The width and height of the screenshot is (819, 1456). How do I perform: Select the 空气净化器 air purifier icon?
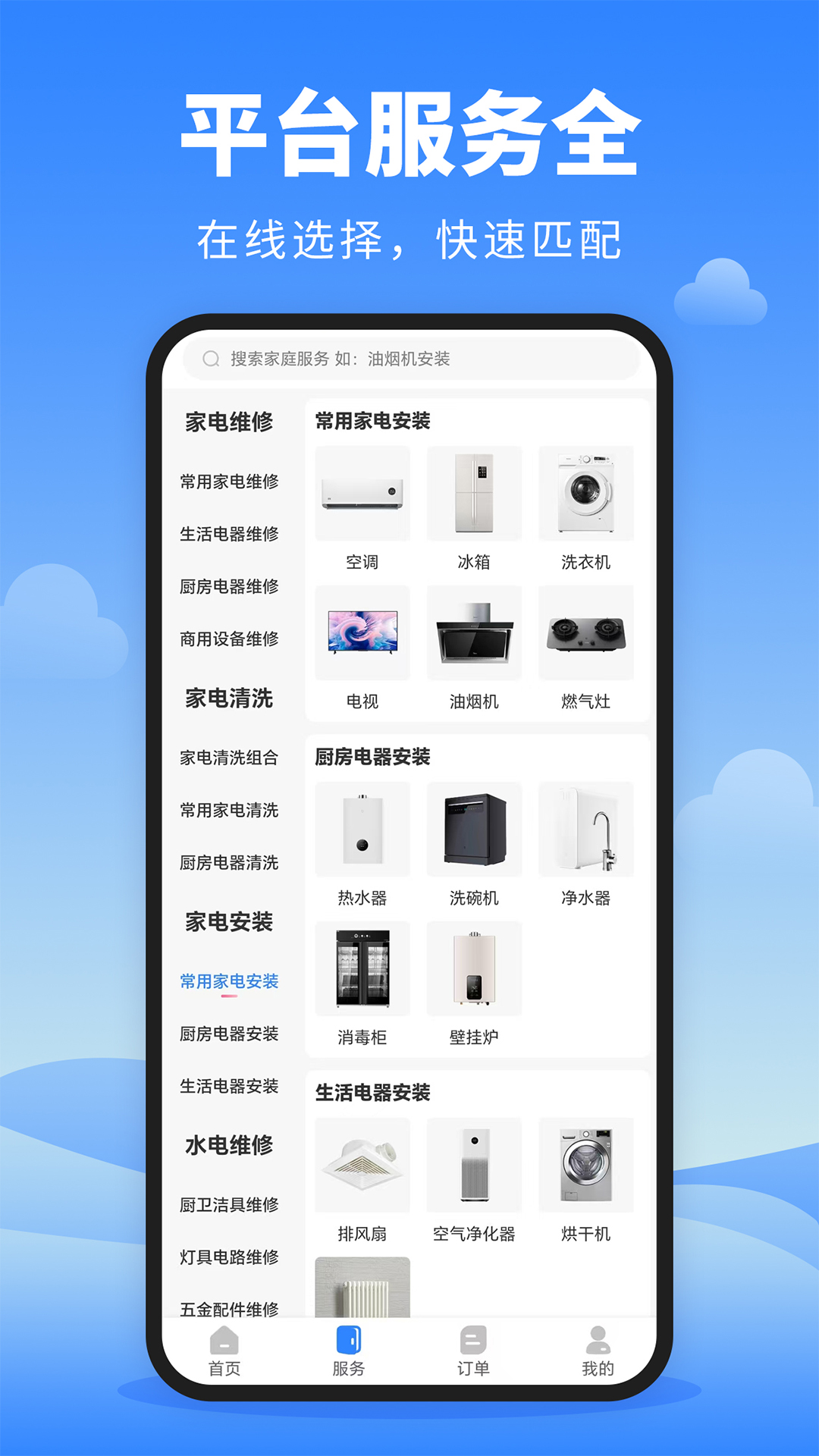tap(474, 1166)
